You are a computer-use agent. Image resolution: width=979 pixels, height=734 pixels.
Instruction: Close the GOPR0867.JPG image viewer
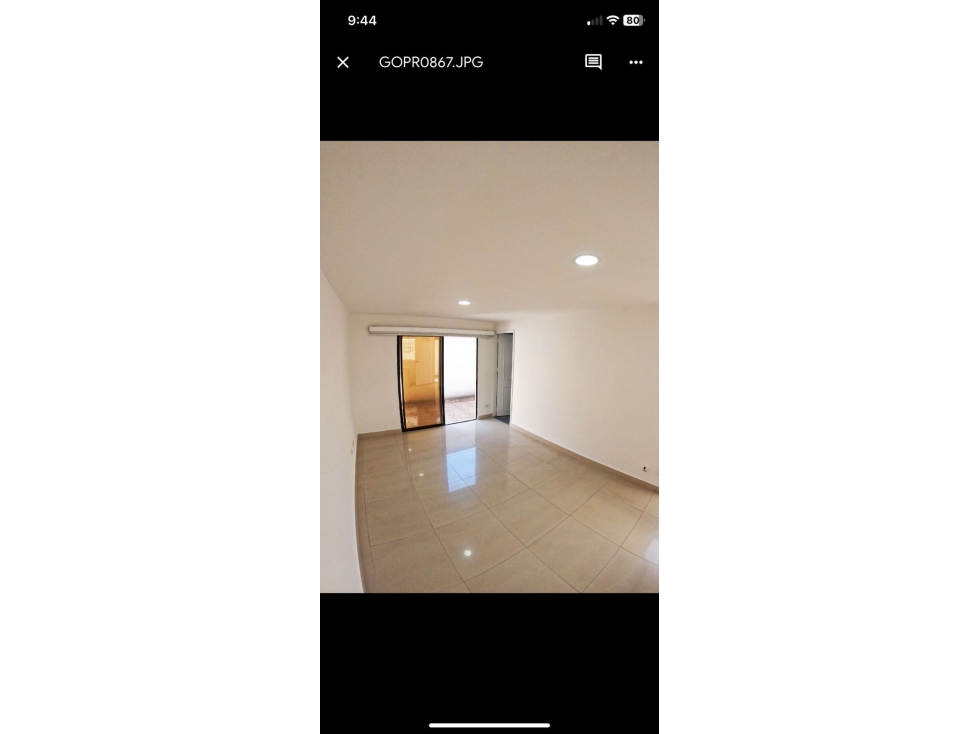343,62
